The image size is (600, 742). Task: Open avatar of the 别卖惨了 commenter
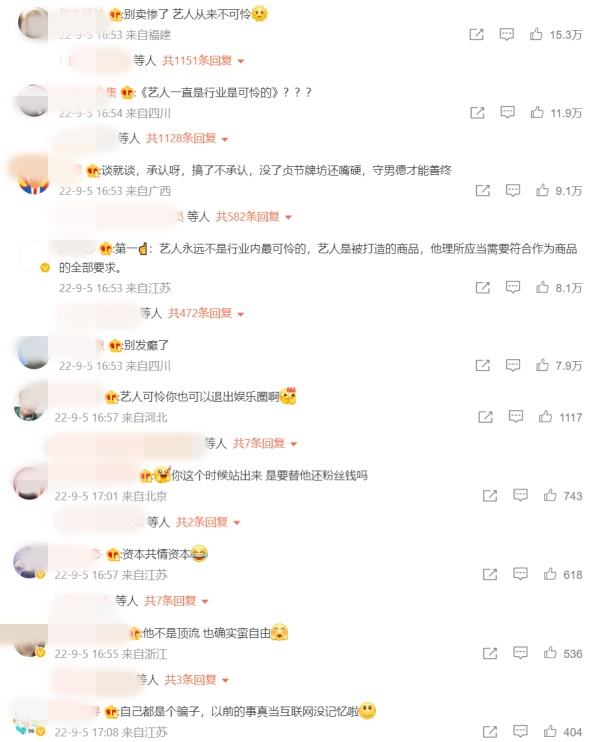coord(35,22)
